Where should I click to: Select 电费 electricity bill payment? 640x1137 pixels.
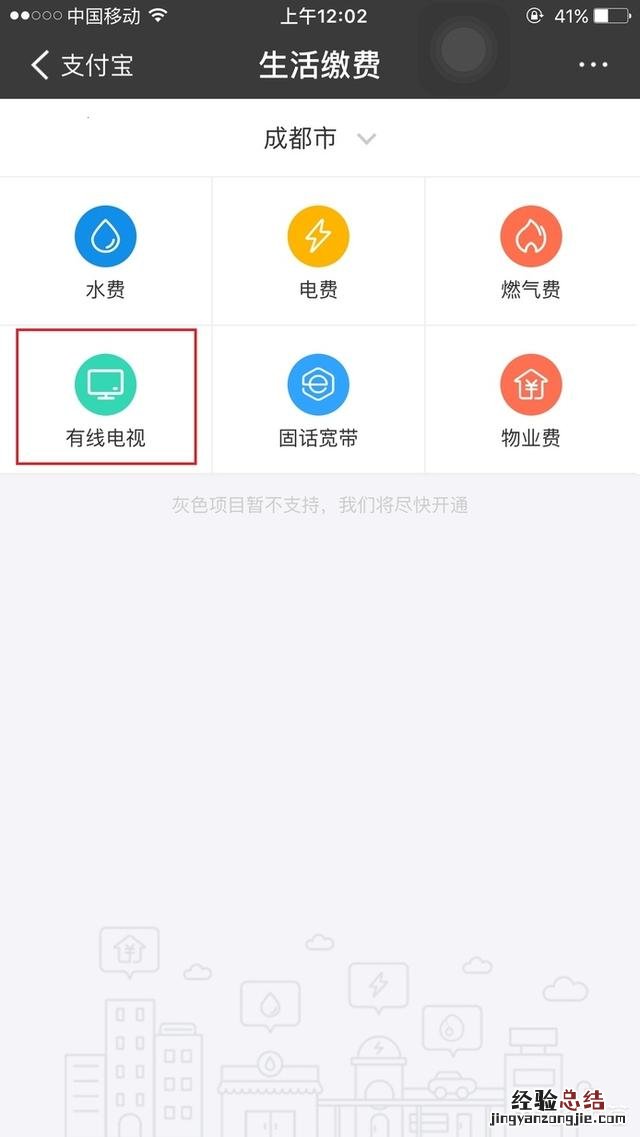(318, 250)
